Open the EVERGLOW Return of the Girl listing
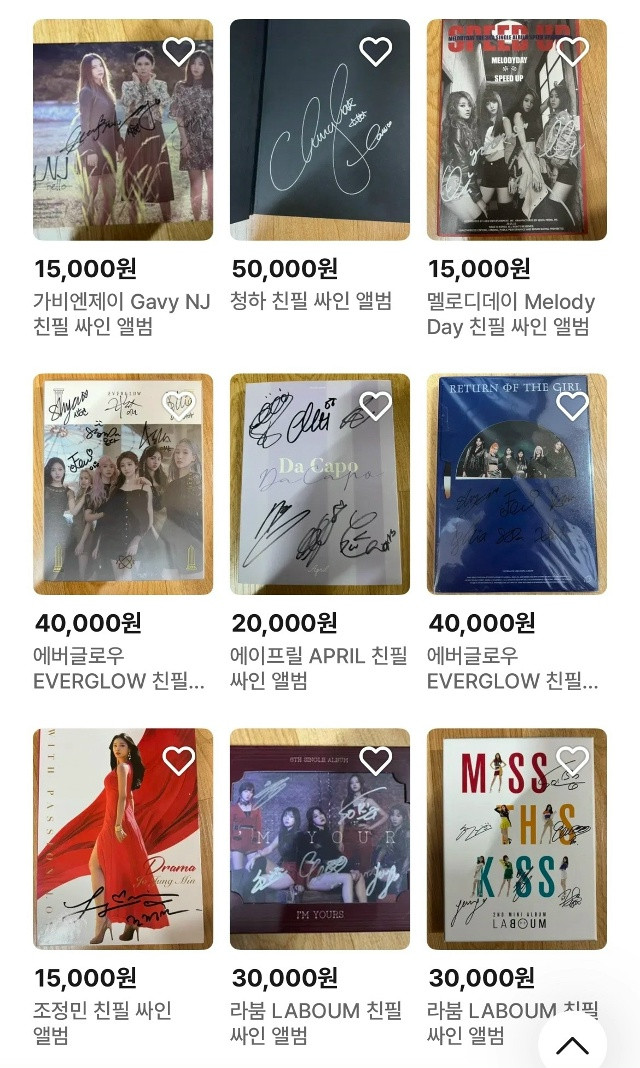The height and width of the screenshot is (1068, 640). pos(516,484)
